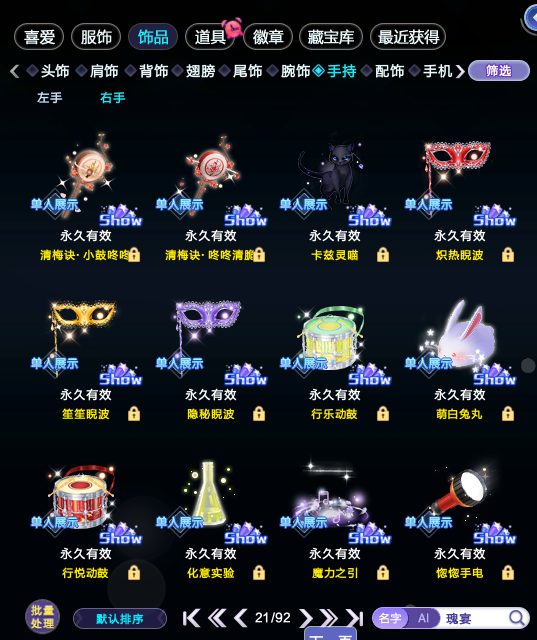Switch to 左手 items
This screenshot has width=537, height=640.
tap(49, 98)
